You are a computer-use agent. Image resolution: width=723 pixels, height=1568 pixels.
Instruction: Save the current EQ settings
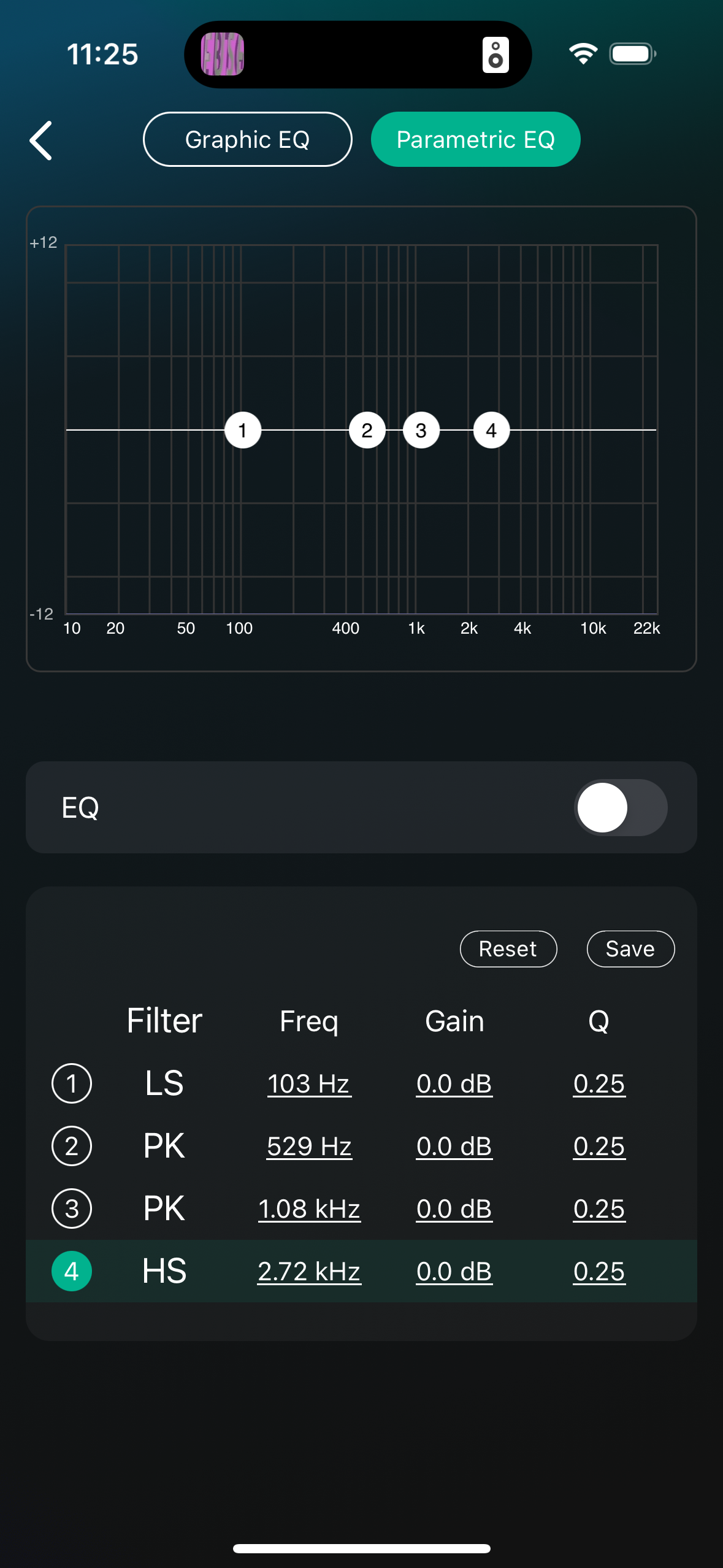[x=630, y=949]
